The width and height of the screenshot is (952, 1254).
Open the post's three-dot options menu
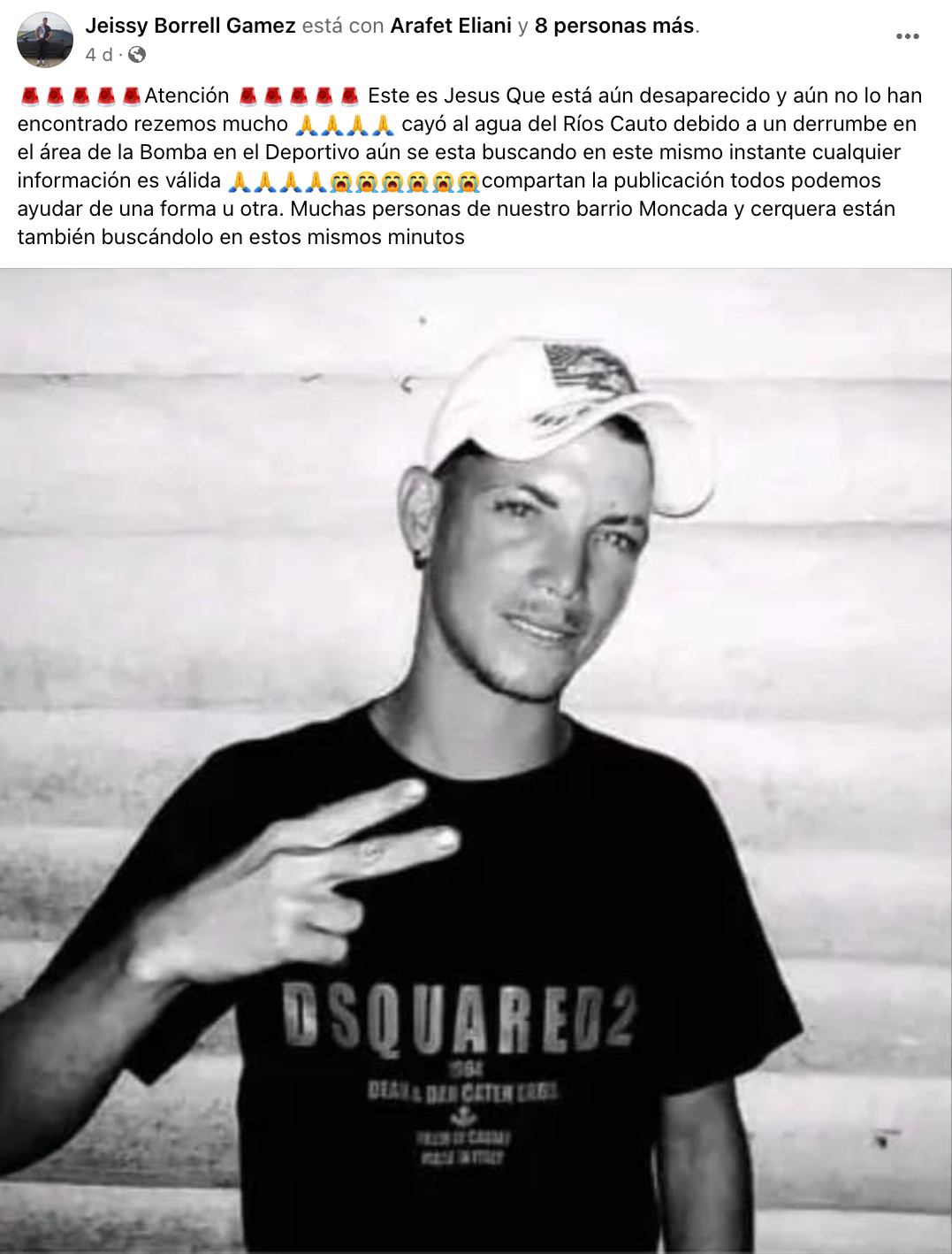coord(908,36)
